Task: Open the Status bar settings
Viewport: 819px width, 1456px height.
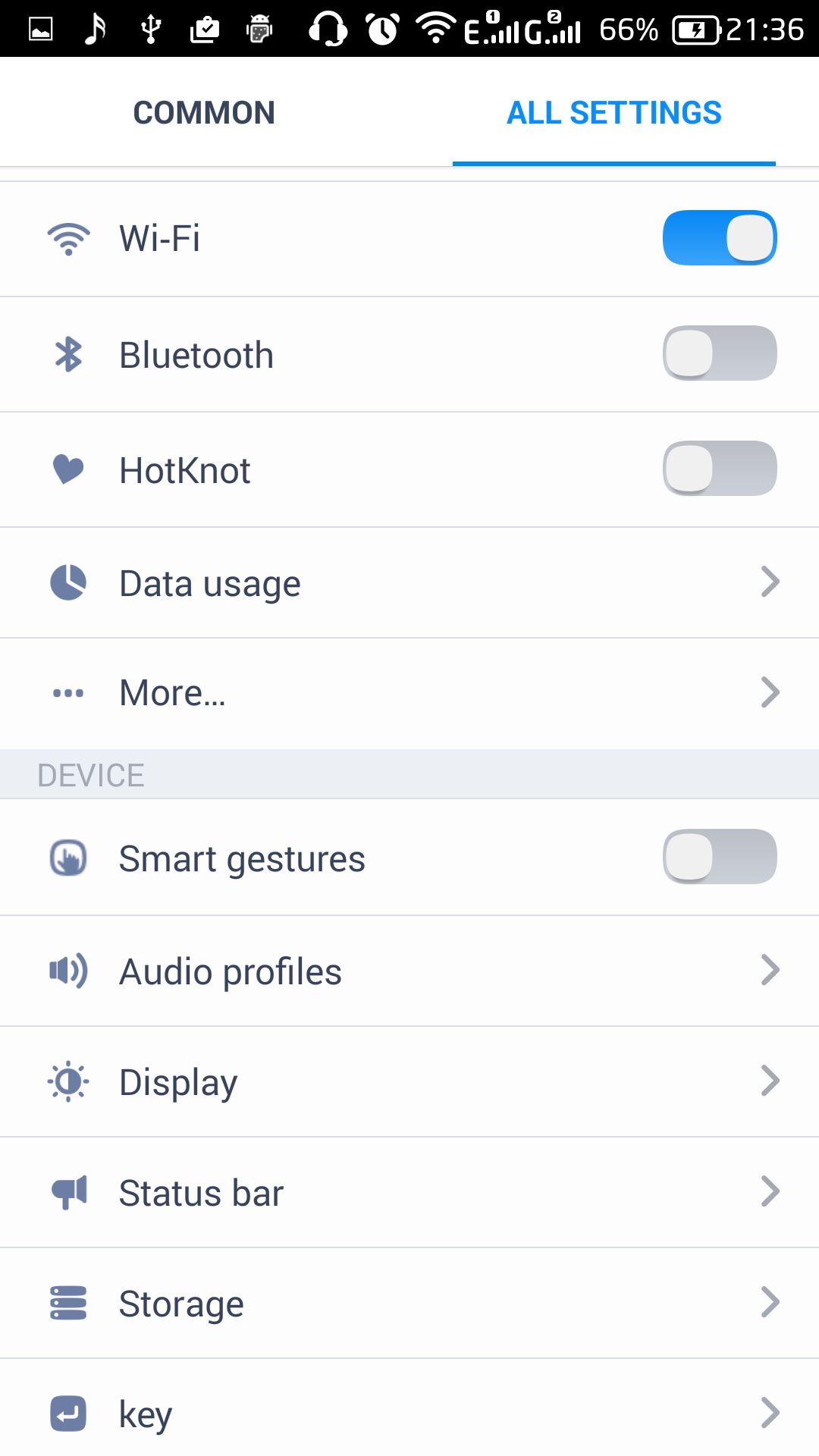Action: pyautogui.click(x=409, y=1193)
